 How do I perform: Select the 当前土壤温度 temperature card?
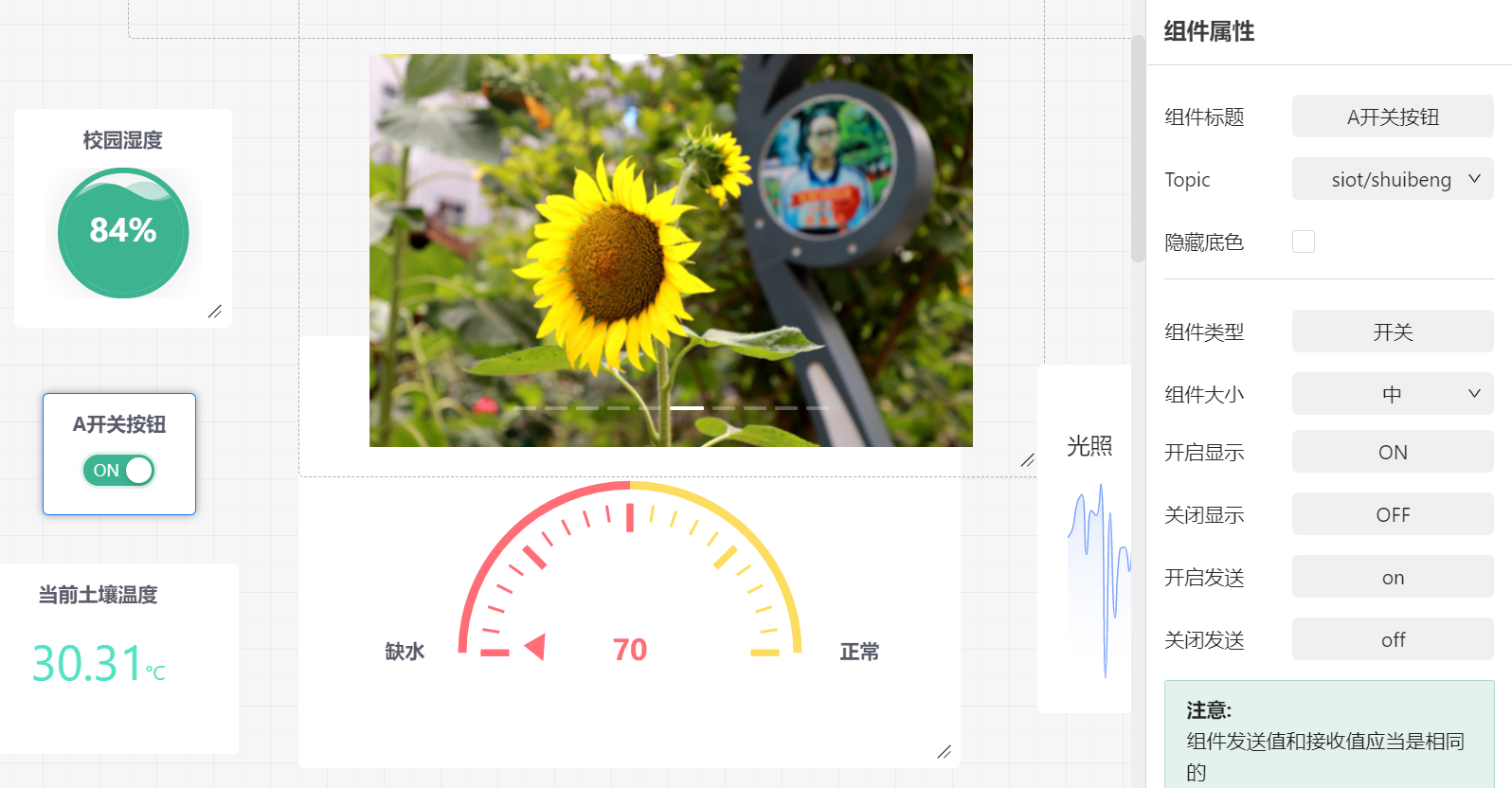pyautogui.click(x=118, y=658)
